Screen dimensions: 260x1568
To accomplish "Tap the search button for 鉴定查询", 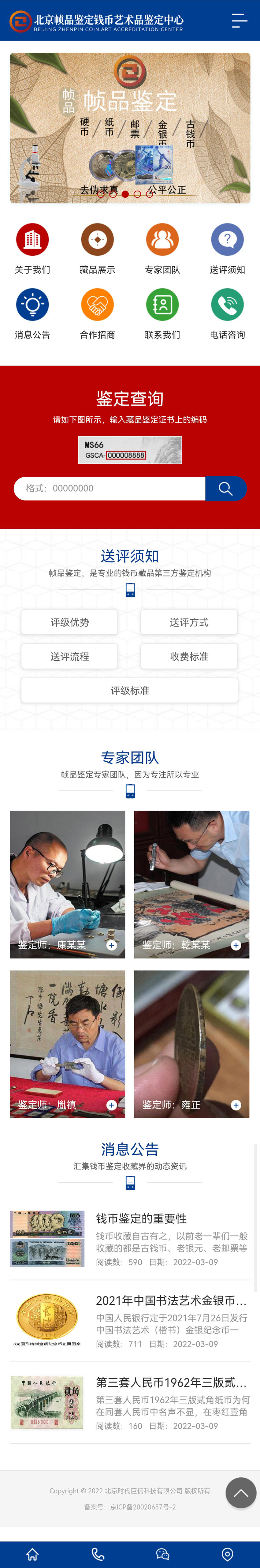I will [x=225, y=488].
